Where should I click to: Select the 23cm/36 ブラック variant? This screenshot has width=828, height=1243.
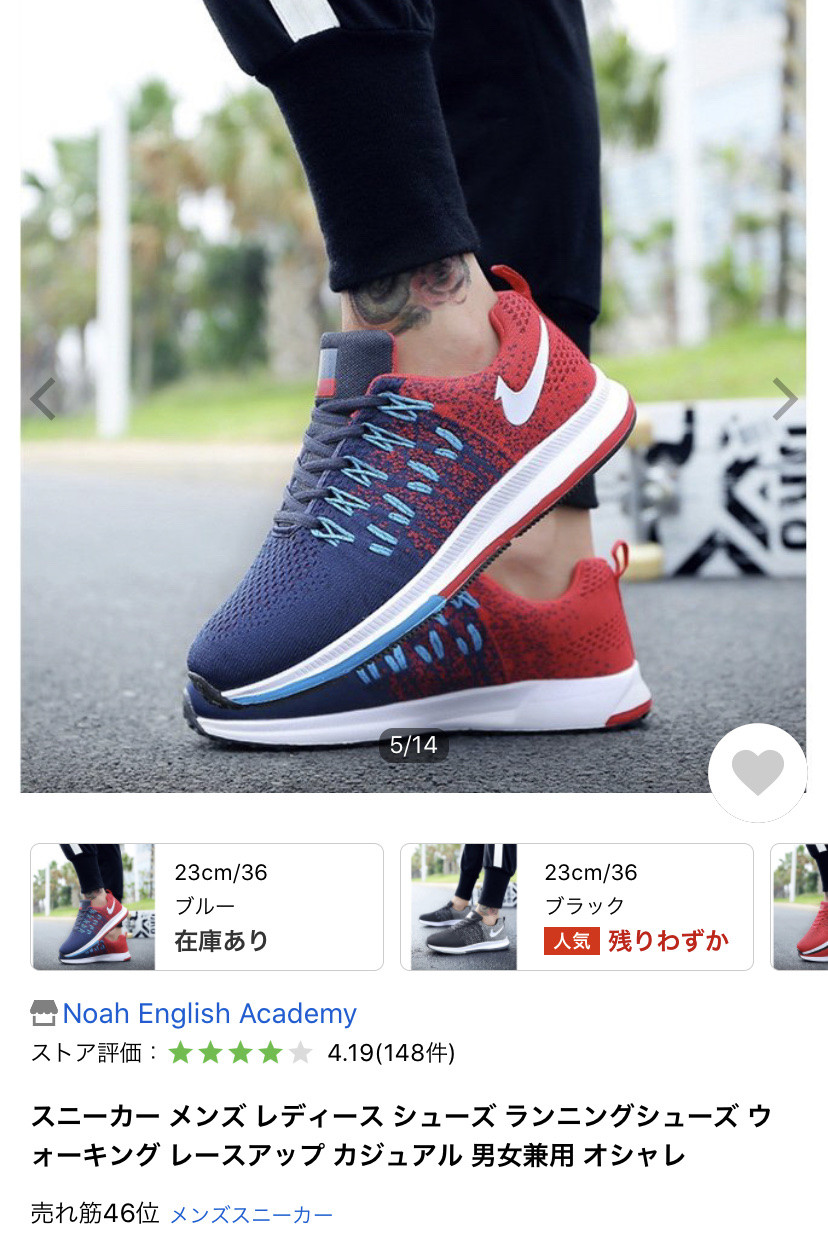[x=577, y=907]
